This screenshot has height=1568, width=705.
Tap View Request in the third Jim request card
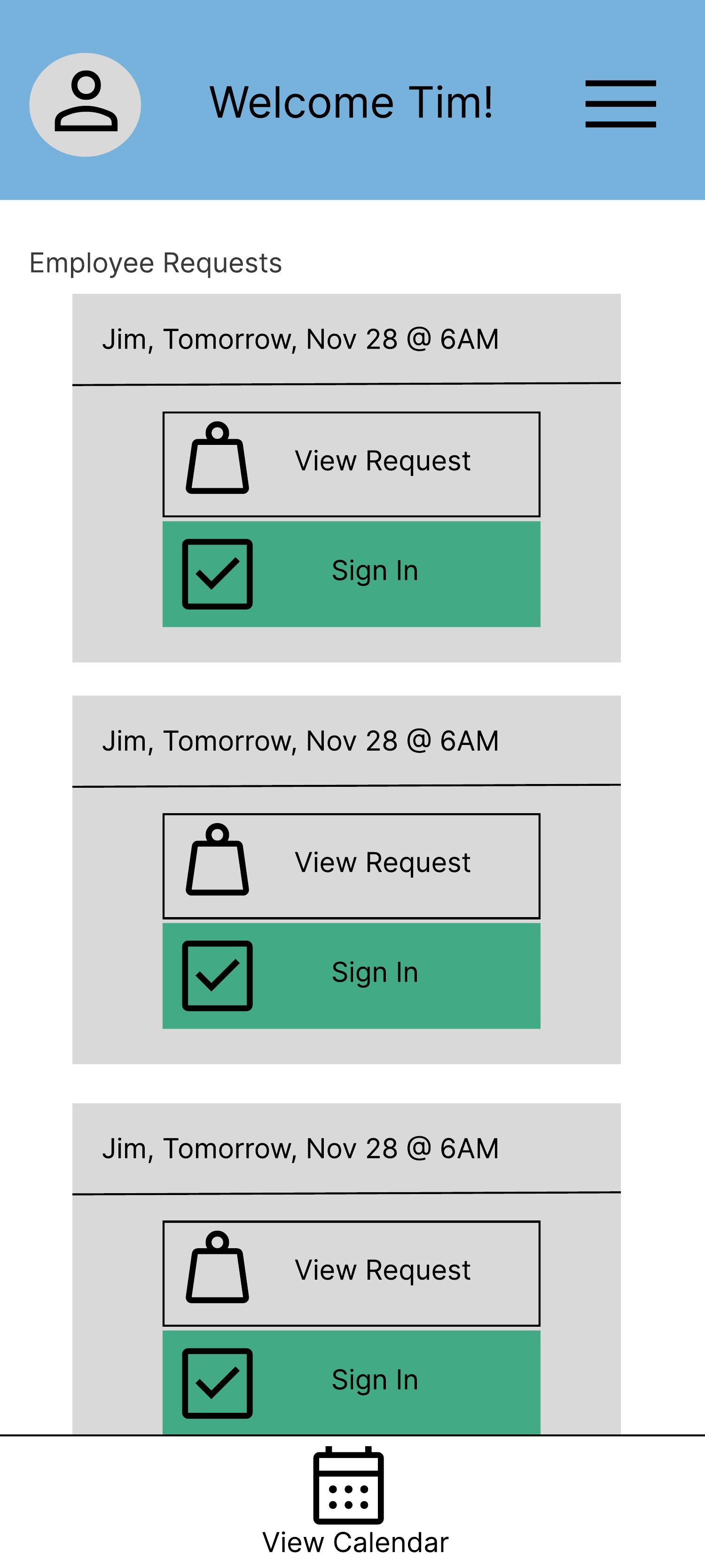351,1273
